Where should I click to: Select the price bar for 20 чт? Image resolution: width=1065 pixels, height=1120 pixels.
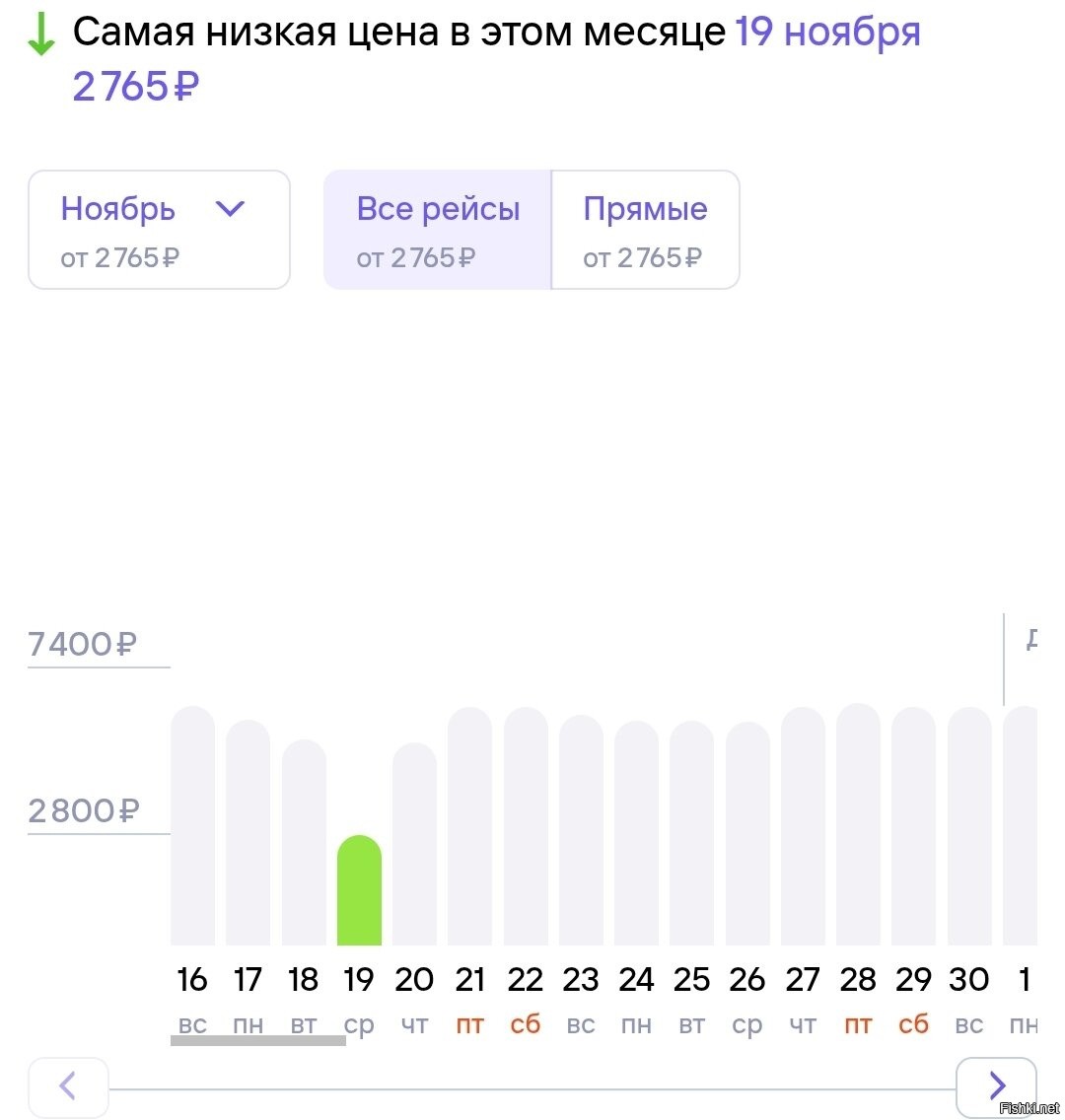pyautogui.click(x=414, y=845)
